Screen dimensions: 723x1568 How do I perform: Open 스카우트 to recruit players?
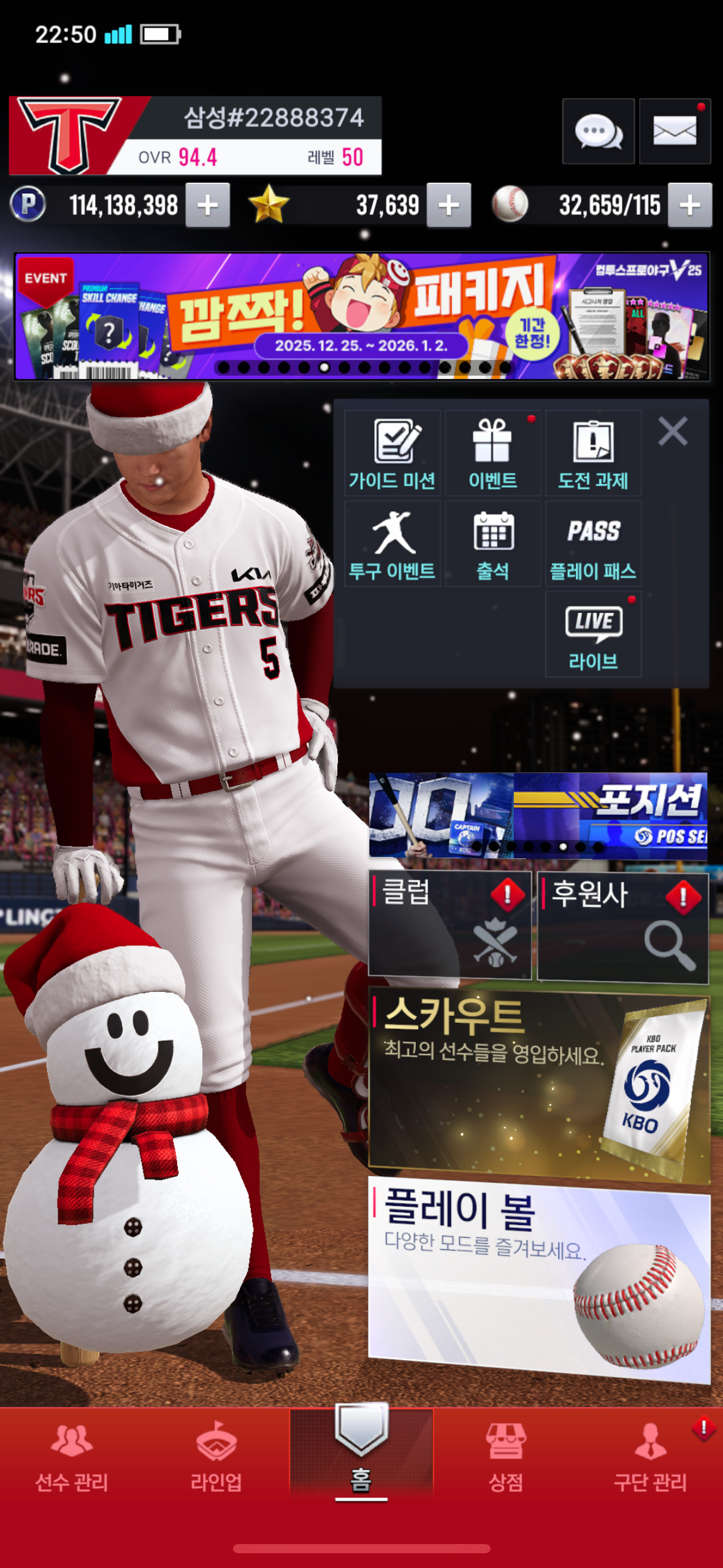538,1083
